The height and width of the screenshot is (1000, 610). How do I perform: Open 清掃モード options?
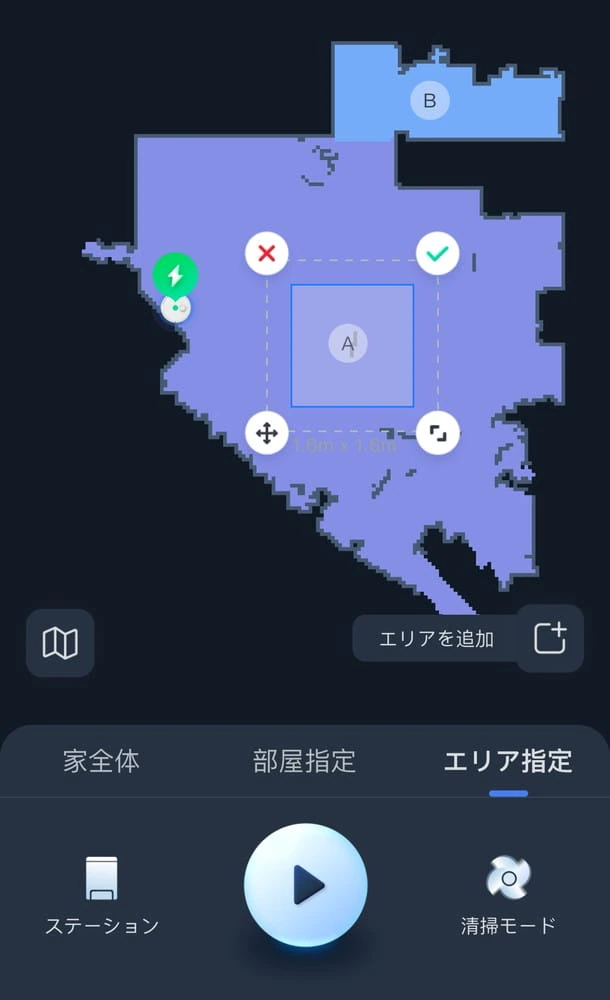point(508,895)
